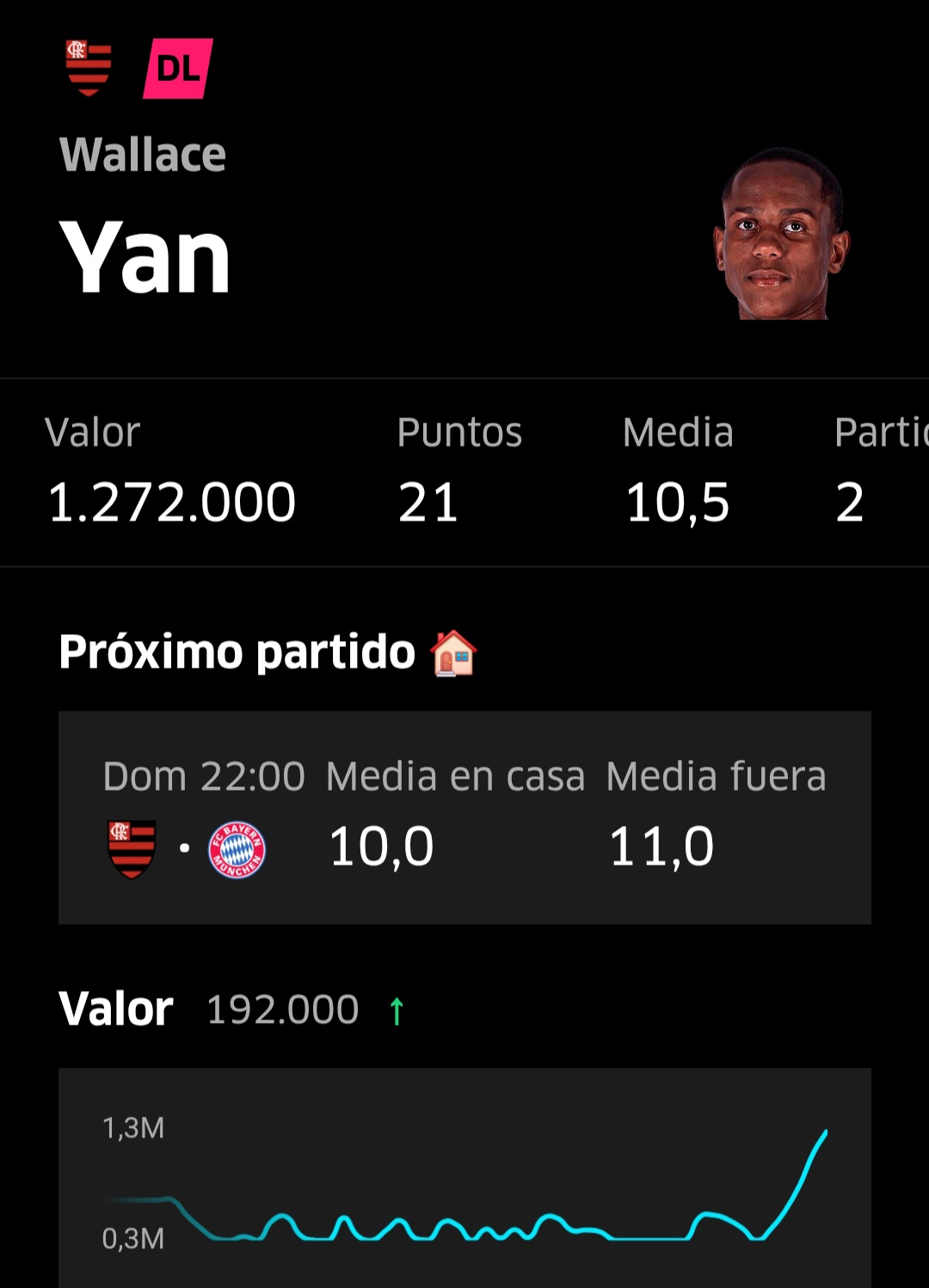Open the next match card Flamengo vs Bayern
Image resolution: width=929 pixels, height=1288 pixels.
click(464, 817)
